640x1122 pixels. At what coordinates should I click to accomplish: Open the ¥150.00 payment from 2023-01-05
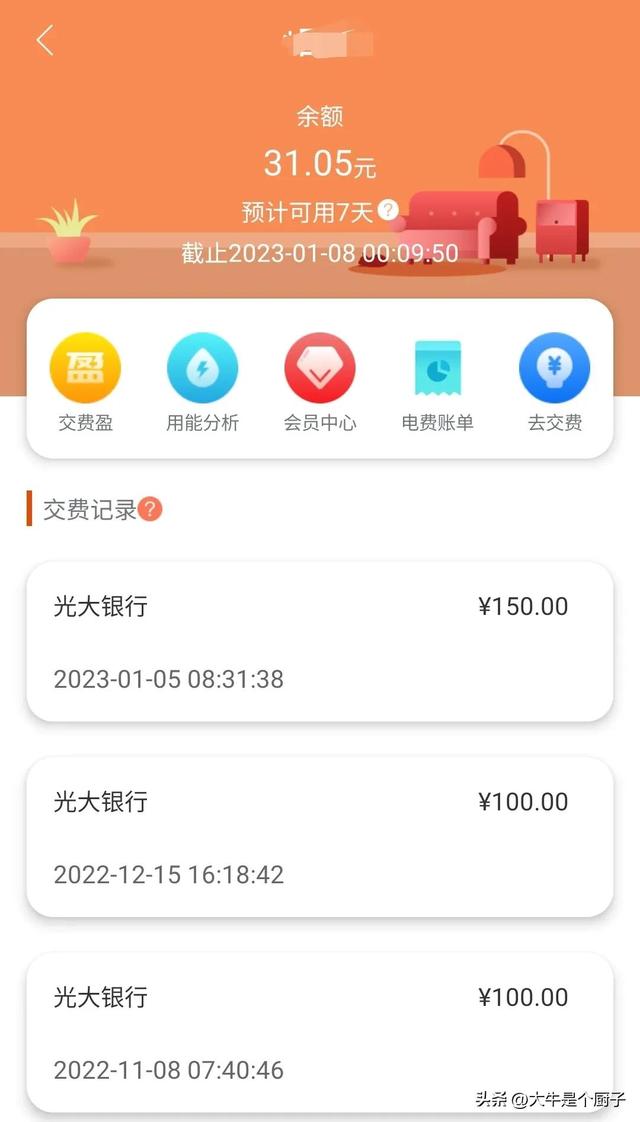click(x=319, y=641)
